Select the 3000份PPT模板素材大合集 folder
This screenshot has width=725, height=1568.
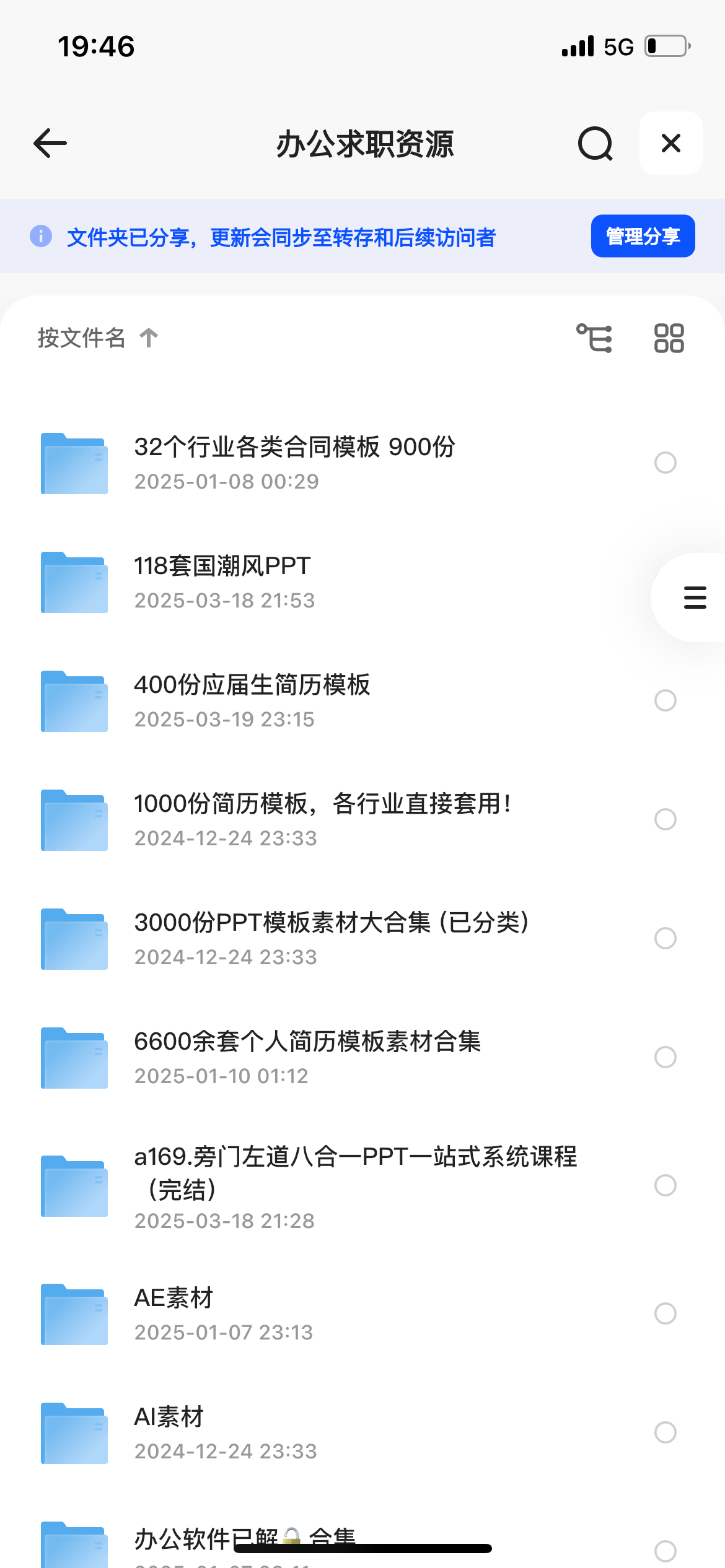[x=665, y=938]
